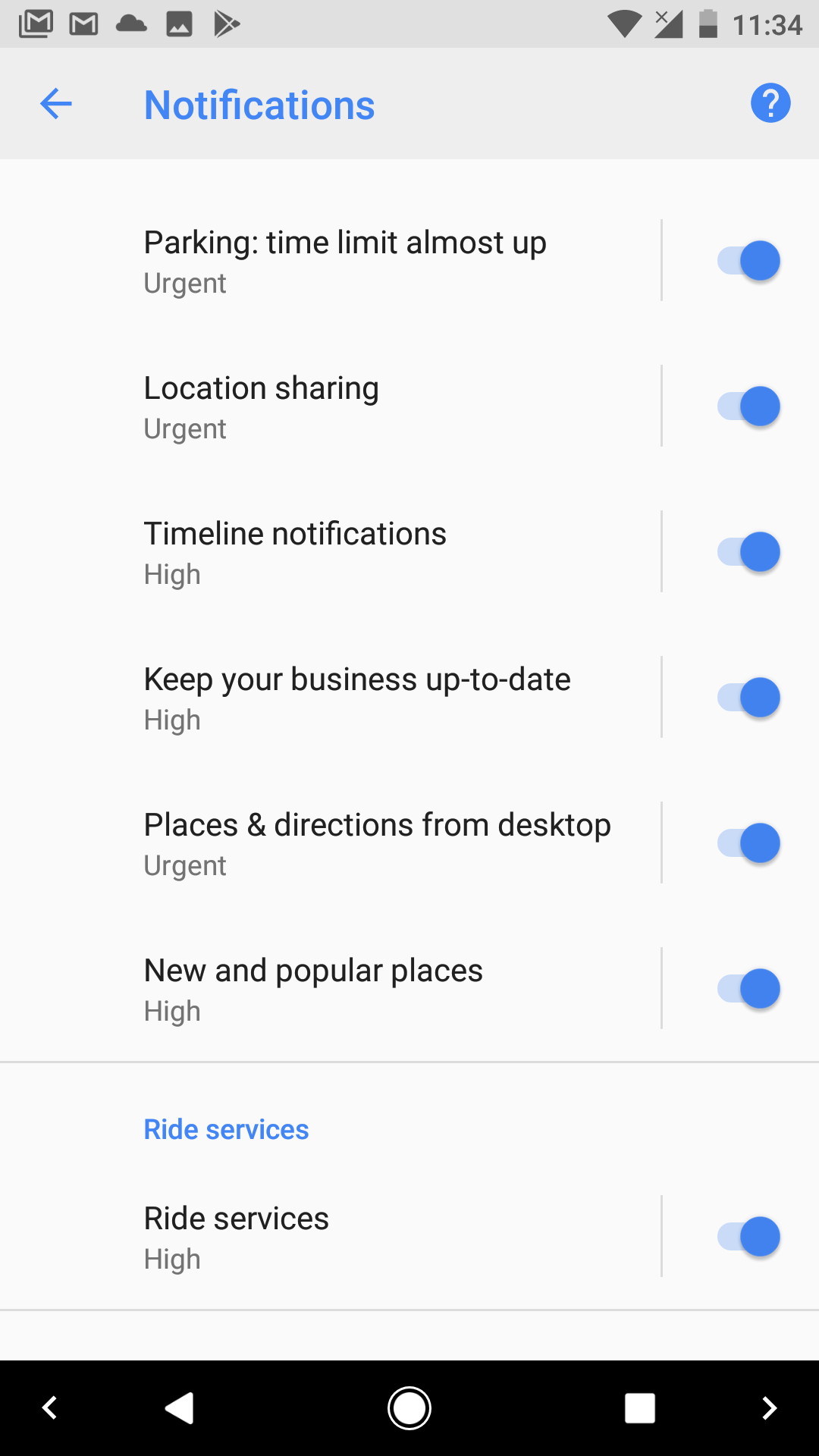Disable Places & directions from desktop switch
This screenshot has width=819, height=1456.
[748, 843]
